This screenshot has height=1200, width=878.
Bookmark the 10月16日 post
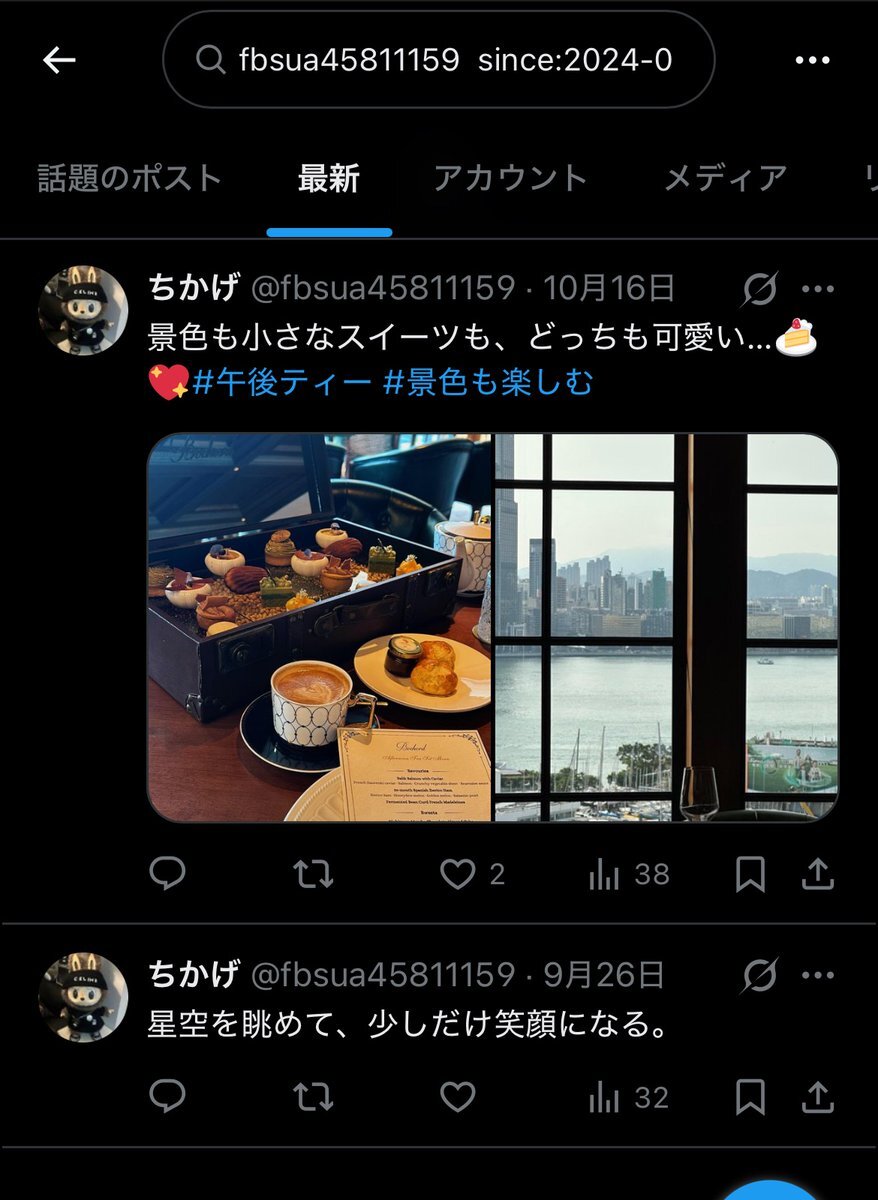click(x=750, y=875)
